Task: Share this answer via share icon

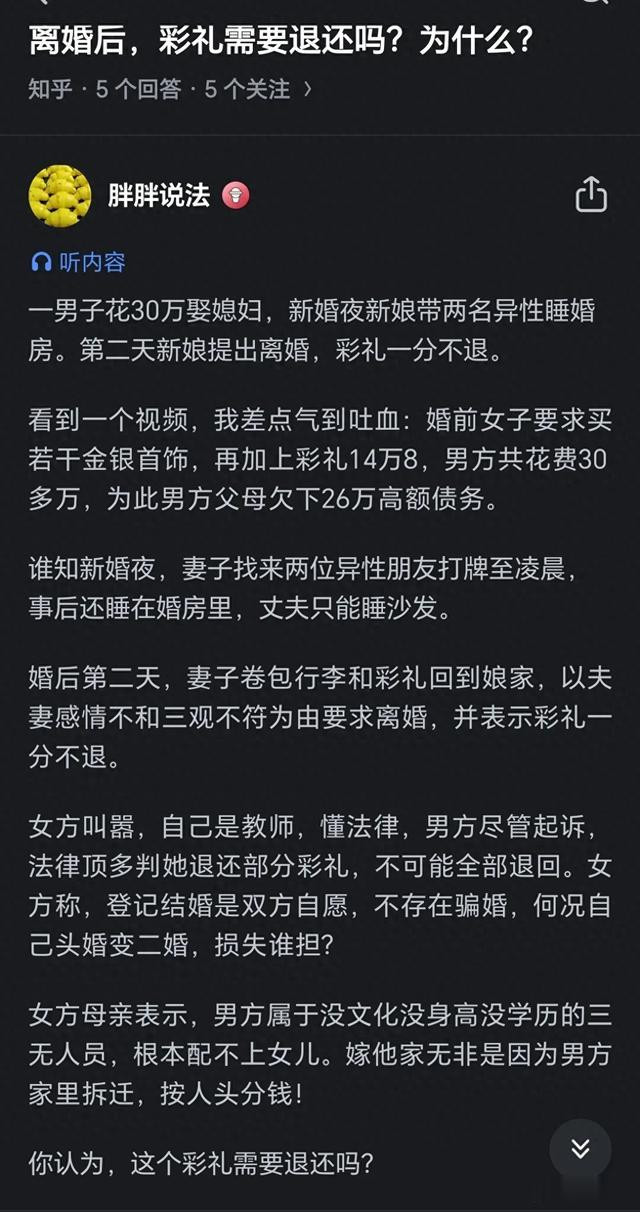Action: point(591,194)
